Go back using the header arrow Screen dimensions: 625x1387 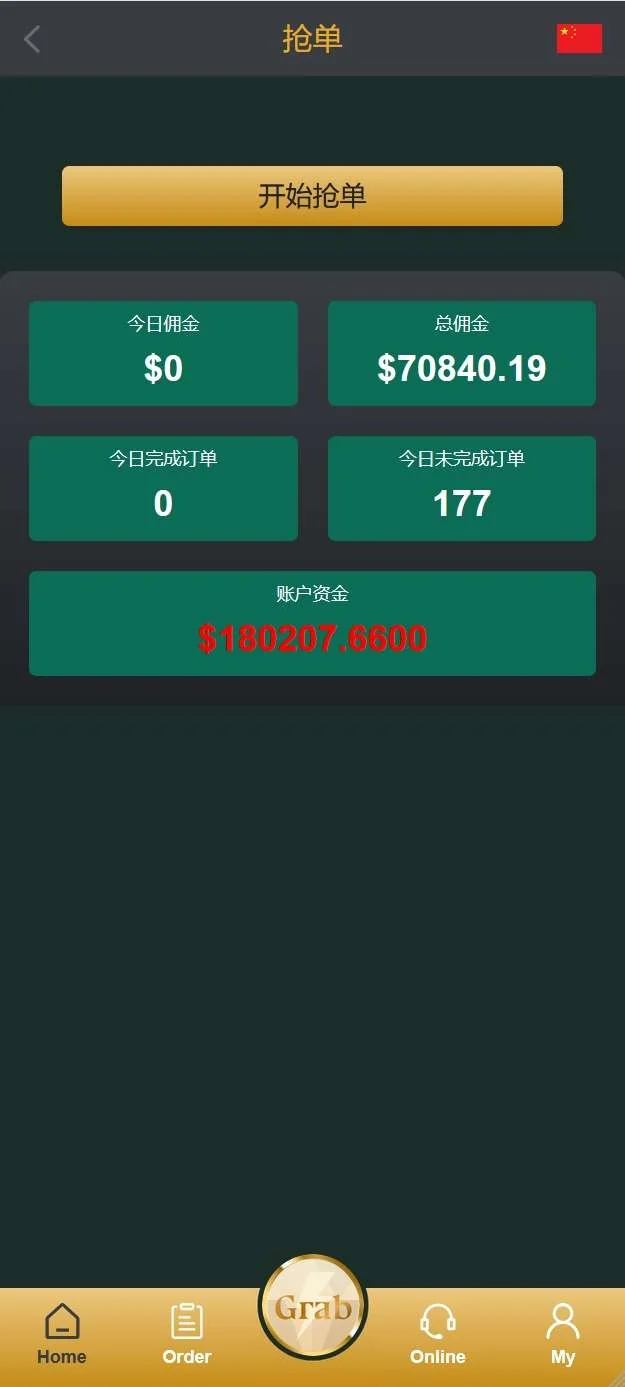33,39
